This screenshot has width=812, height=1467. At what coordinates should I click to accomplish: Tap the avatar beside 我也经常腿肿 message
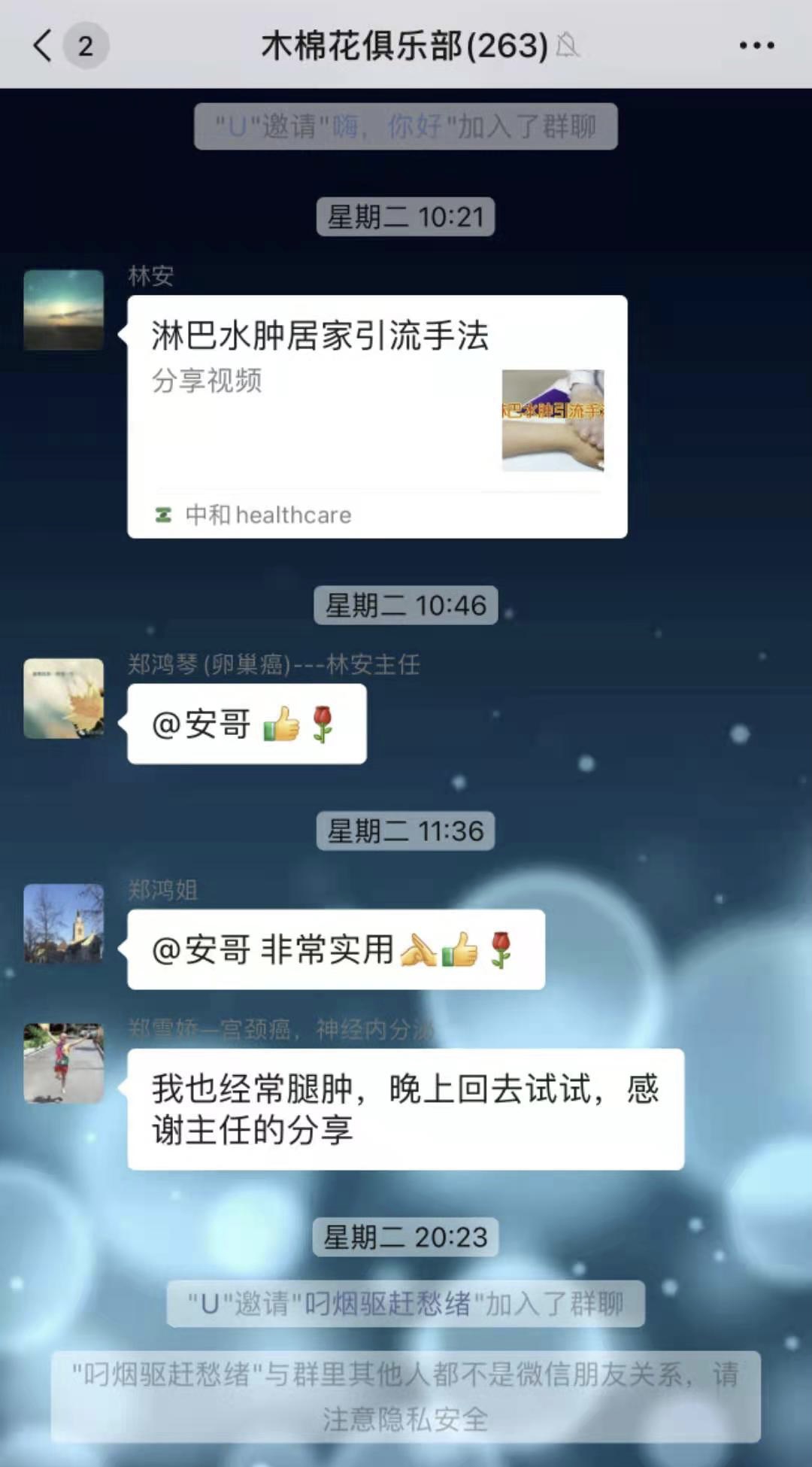[x=64, y=1063]
